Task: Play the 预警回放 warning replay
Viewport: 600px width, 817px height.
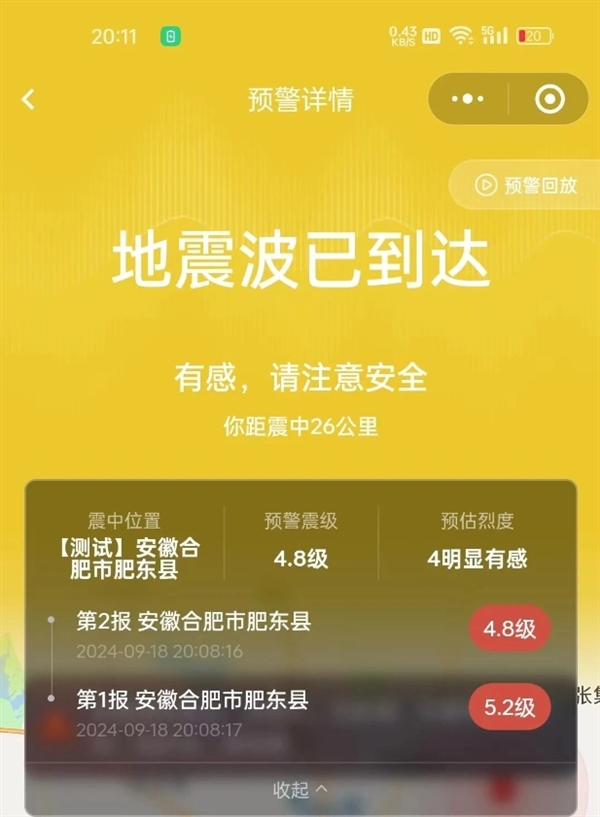Action: click(x=527, y=185)
